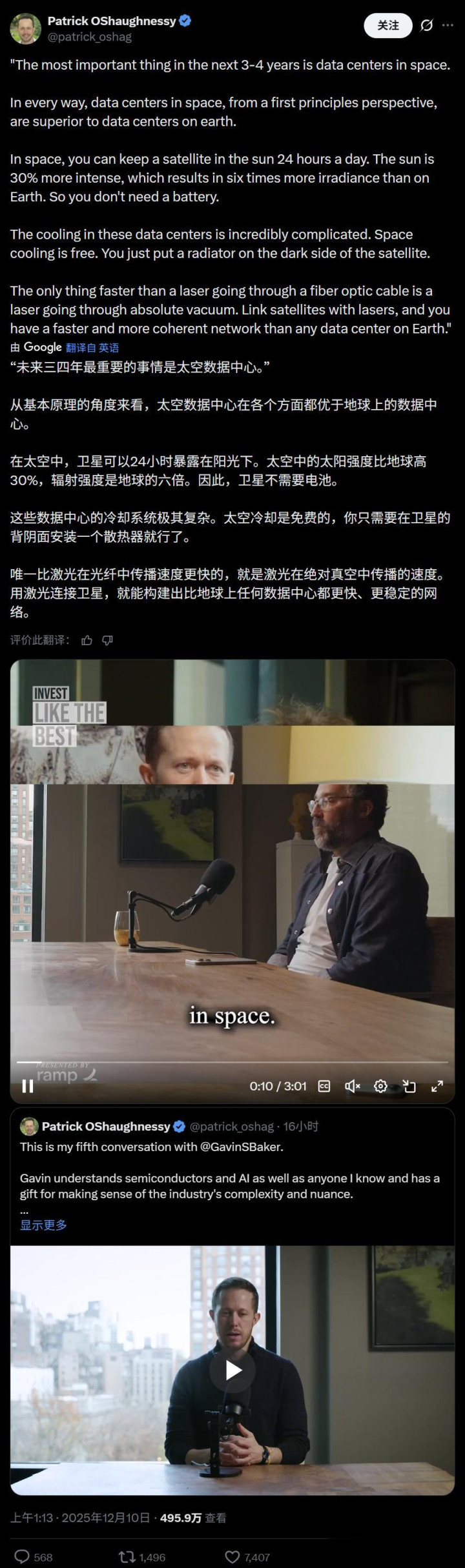Pause the playing video
Image resolution: width=465 pixels, height=1568 pixels.
[x=28, y=1086]
